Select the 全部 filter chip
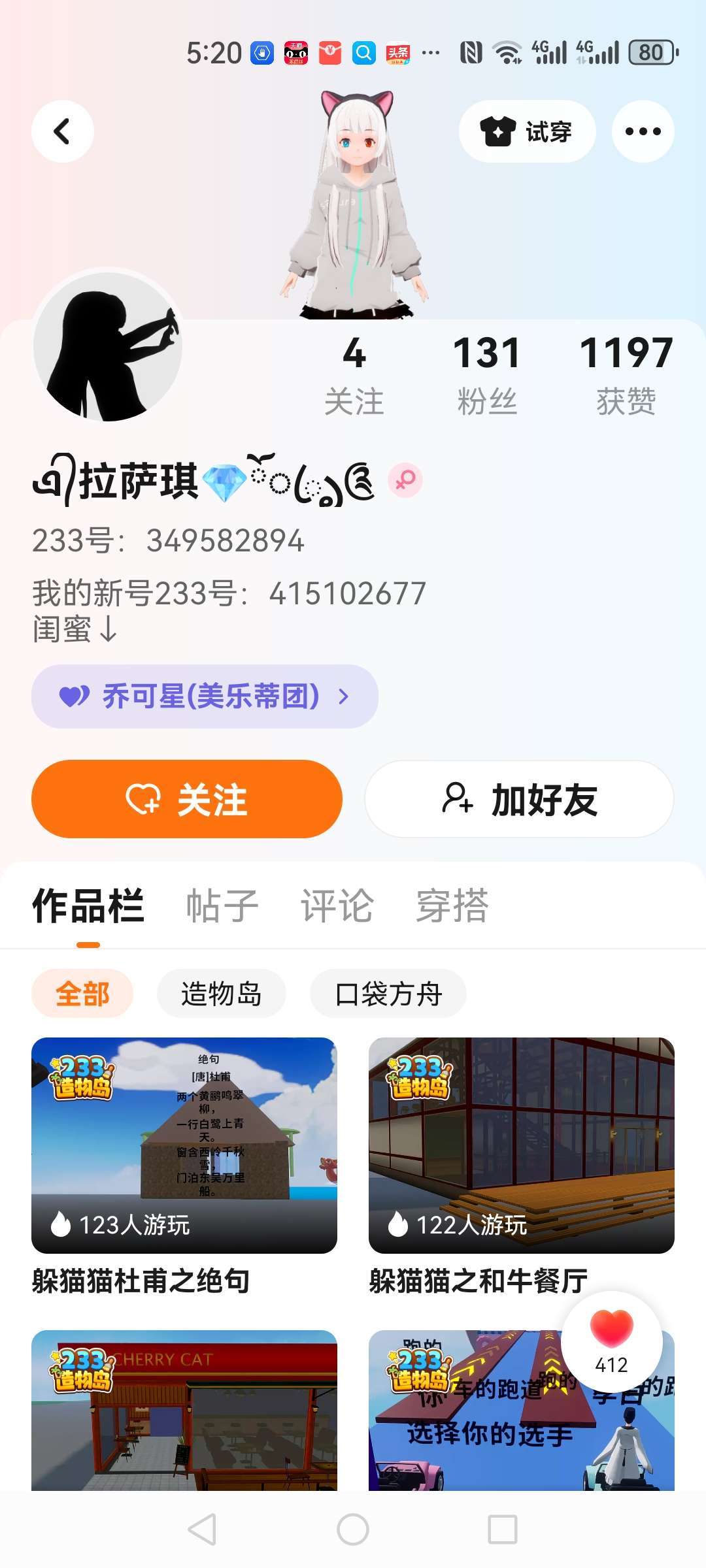706x1568 pixels. 82,994
